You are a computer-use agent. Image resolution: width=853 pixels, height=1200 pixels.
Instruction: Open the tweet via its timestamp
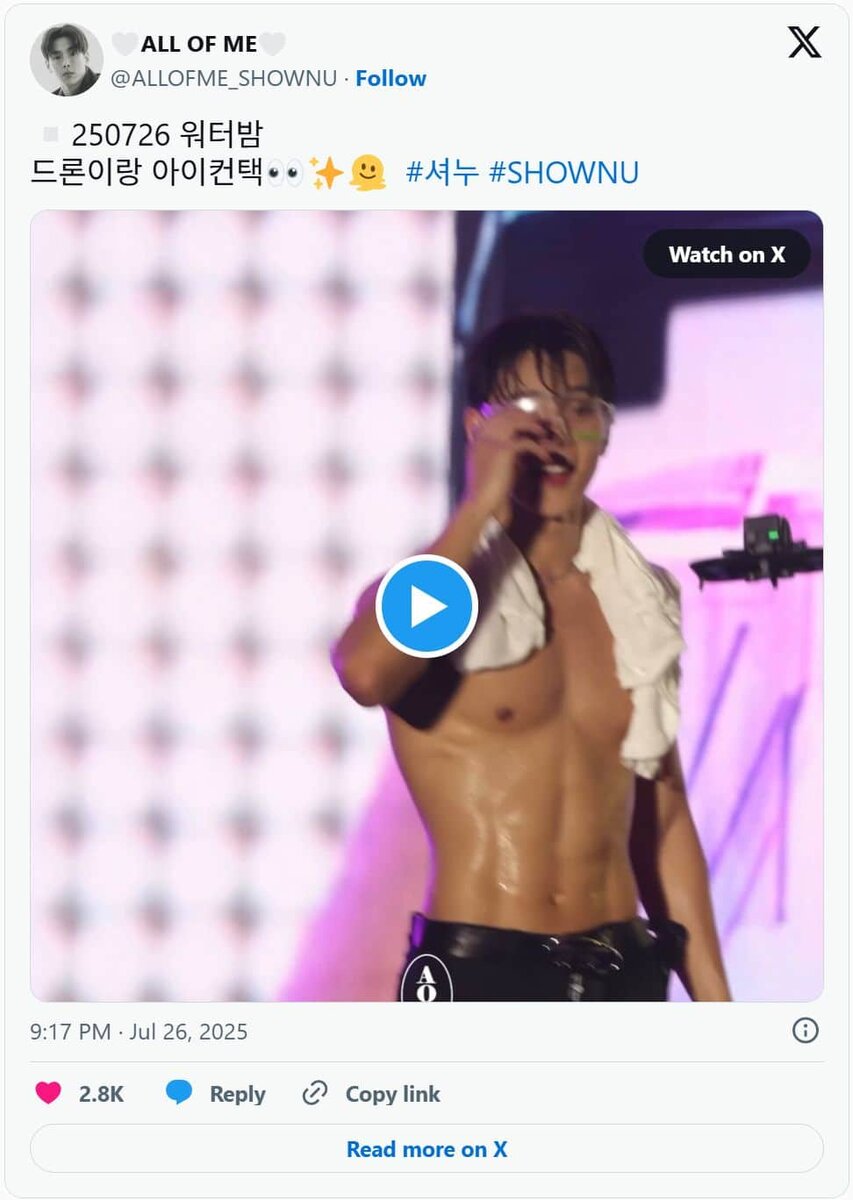pos(137,1031)
